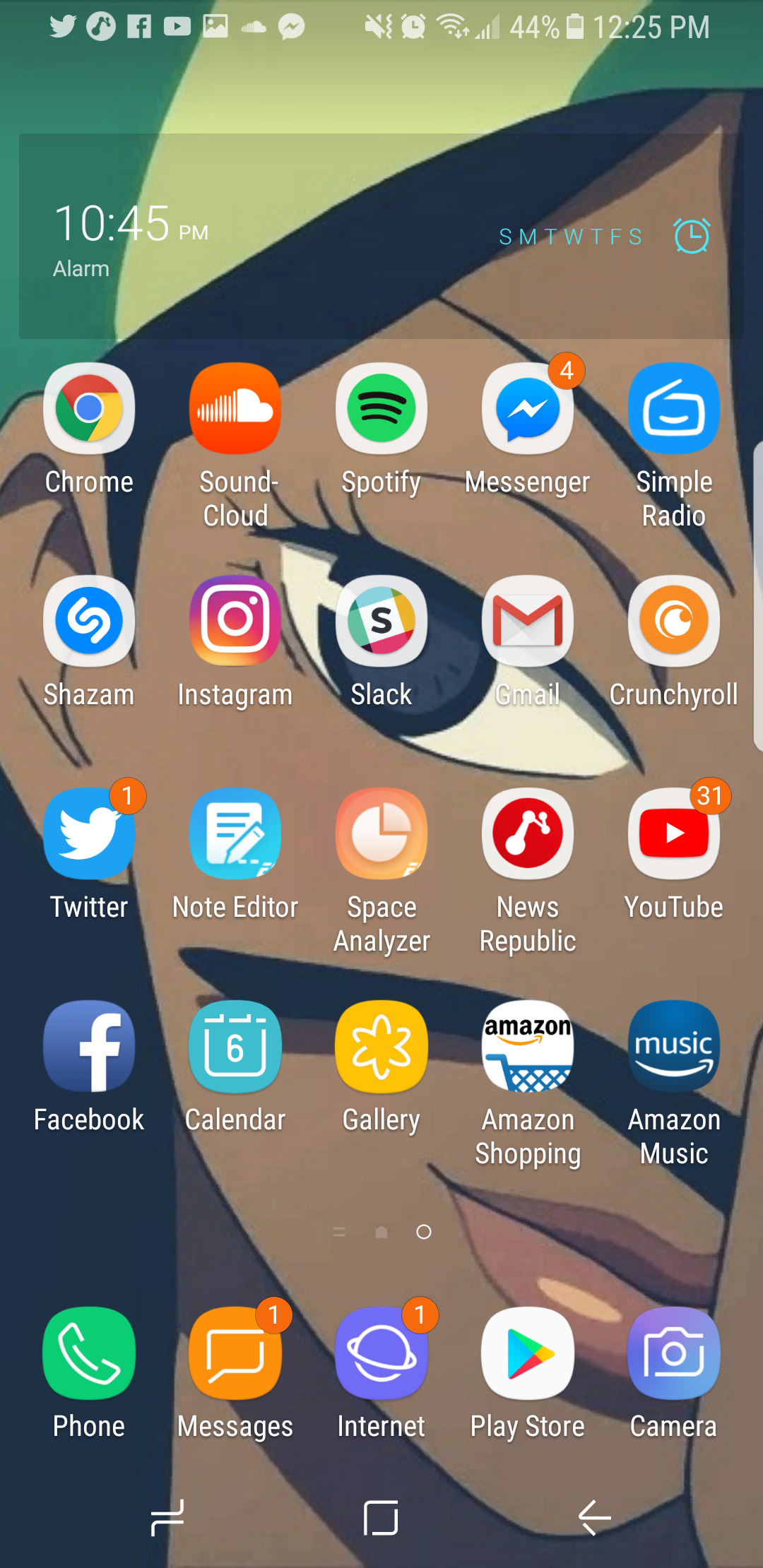763x1568 pixels.
Task: Open the Twitter app
Action: point(89,834)
